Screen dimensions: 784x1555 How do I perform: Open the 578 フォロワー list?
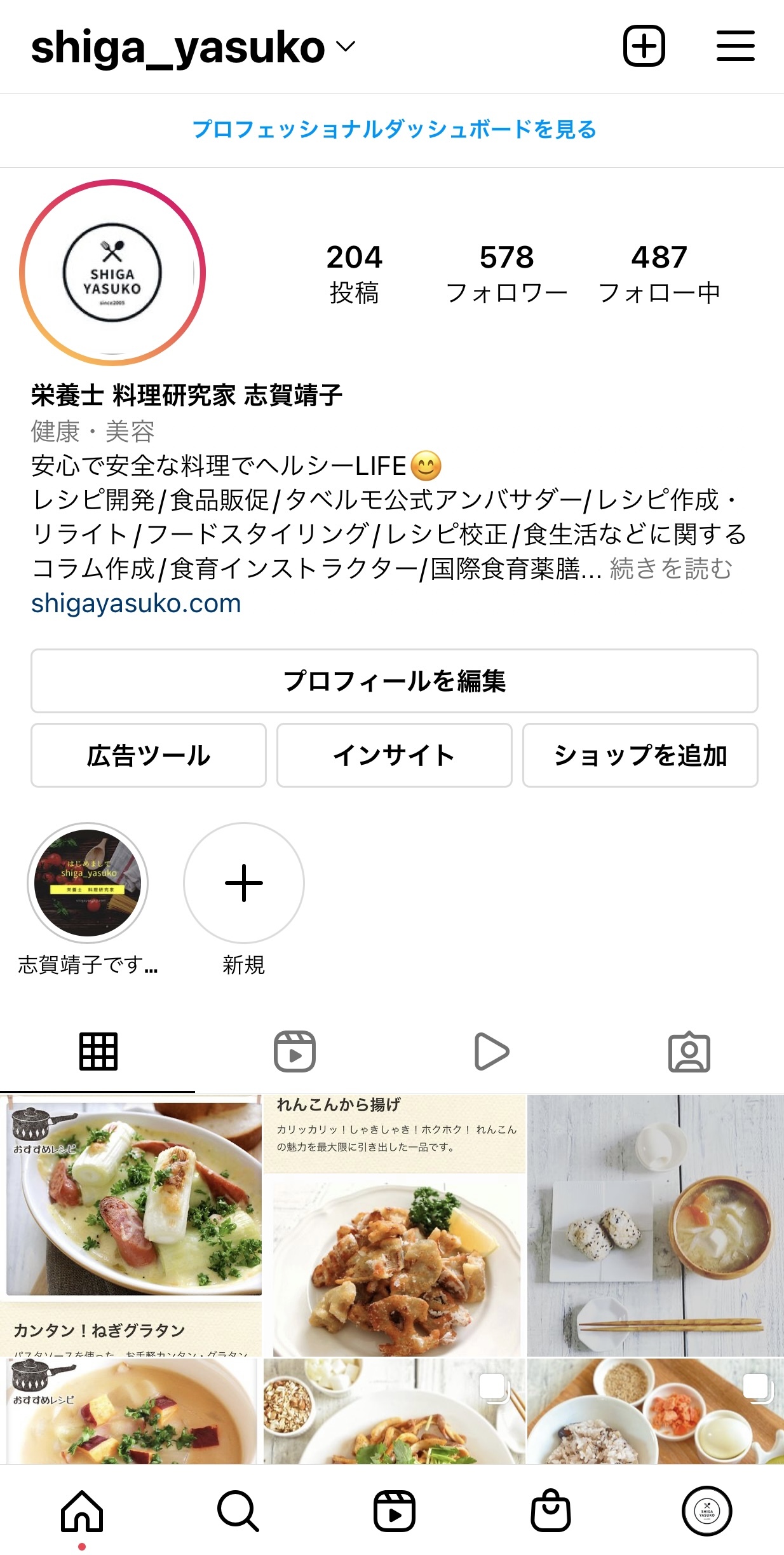[506, 273]
